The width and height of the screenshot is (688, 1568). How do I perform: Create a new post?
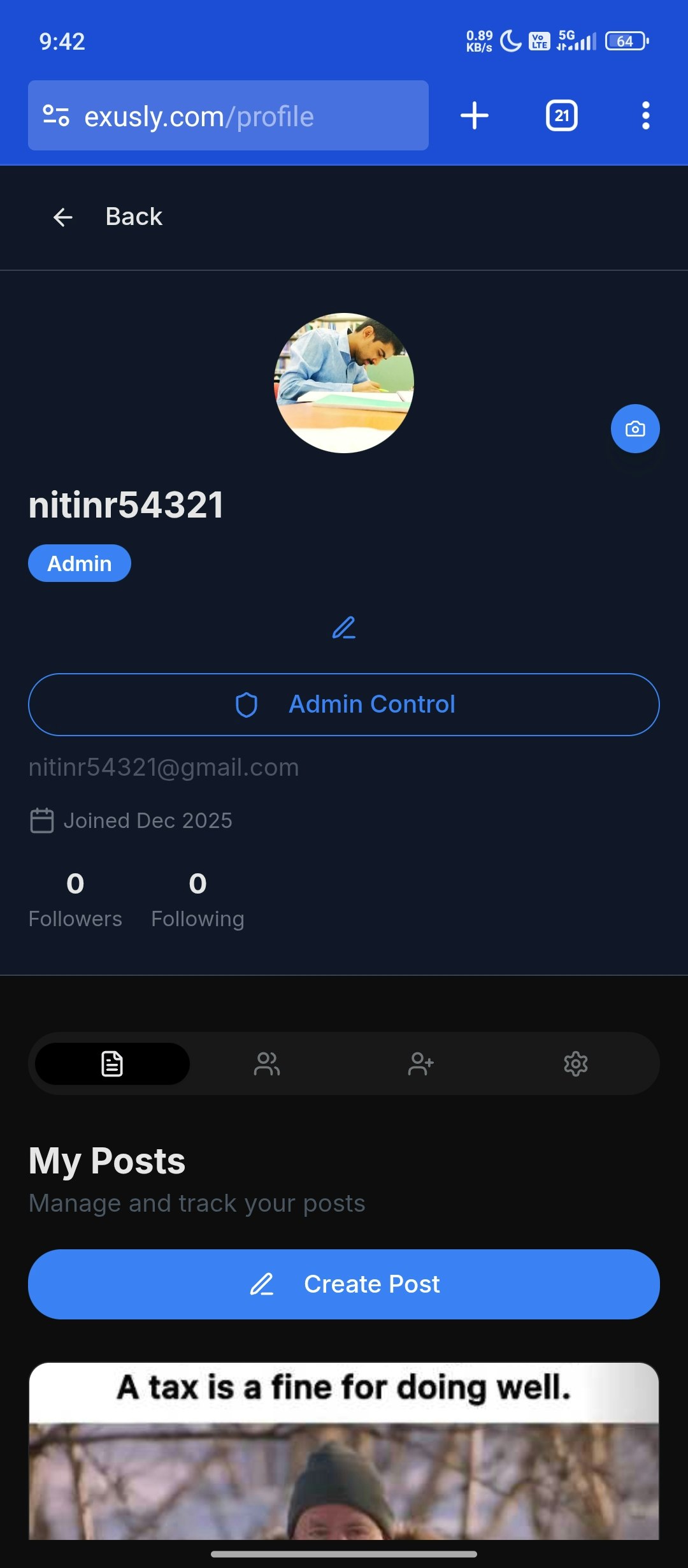(344, 1284)
